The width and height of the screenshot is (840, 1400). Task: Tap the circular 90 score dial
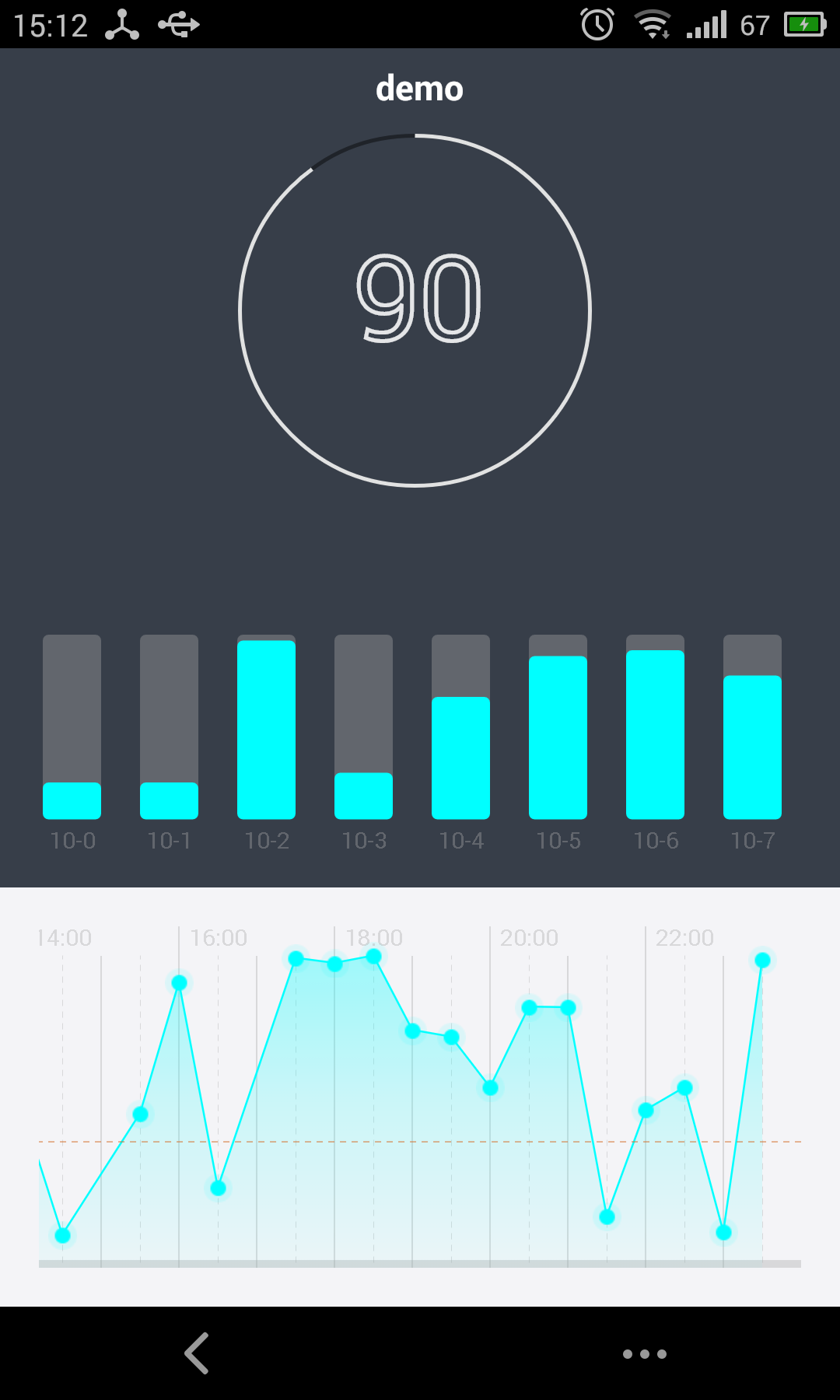415,310
